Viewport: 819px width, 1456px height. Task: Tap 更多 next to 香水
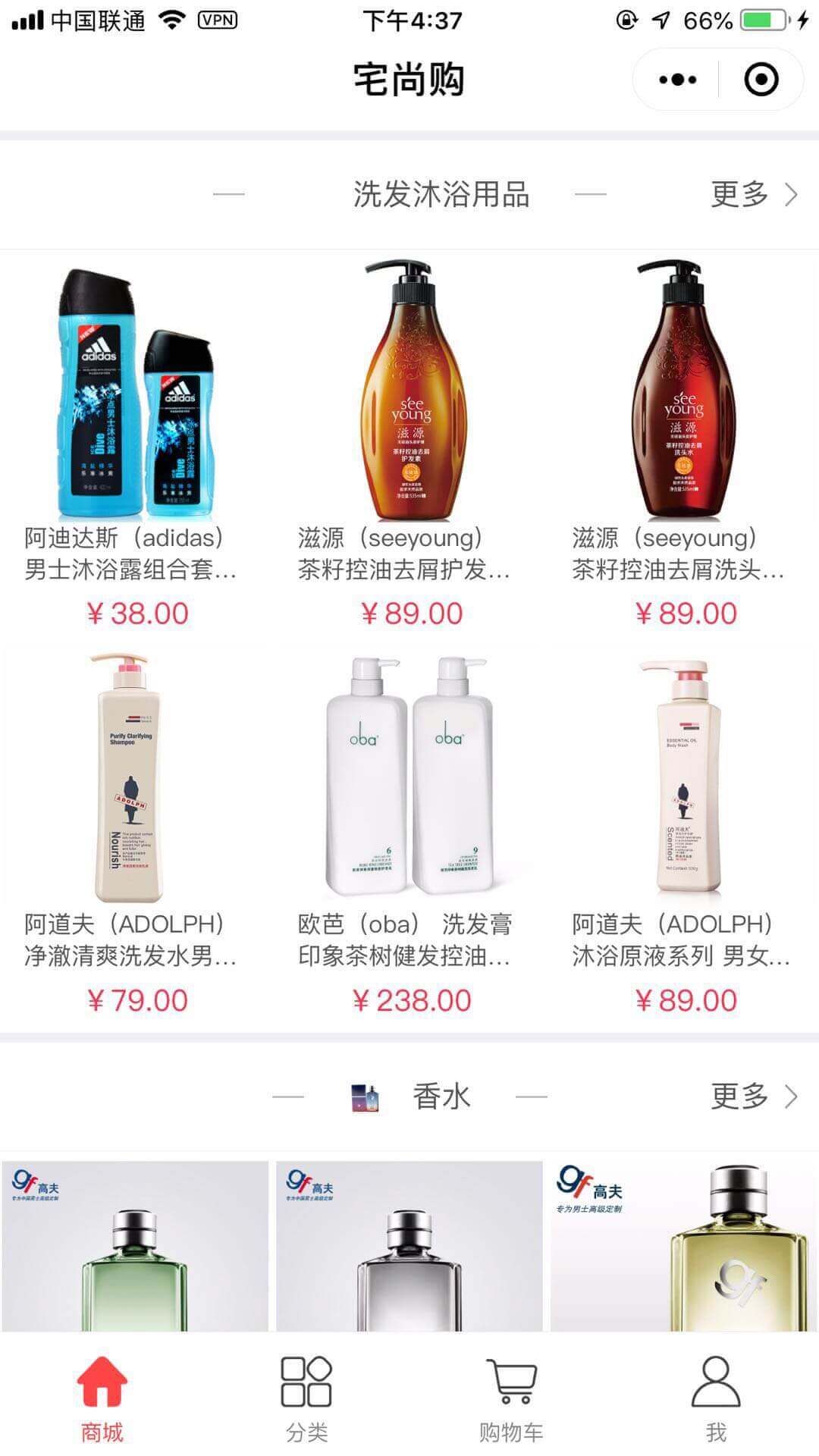click(753, 1097)
